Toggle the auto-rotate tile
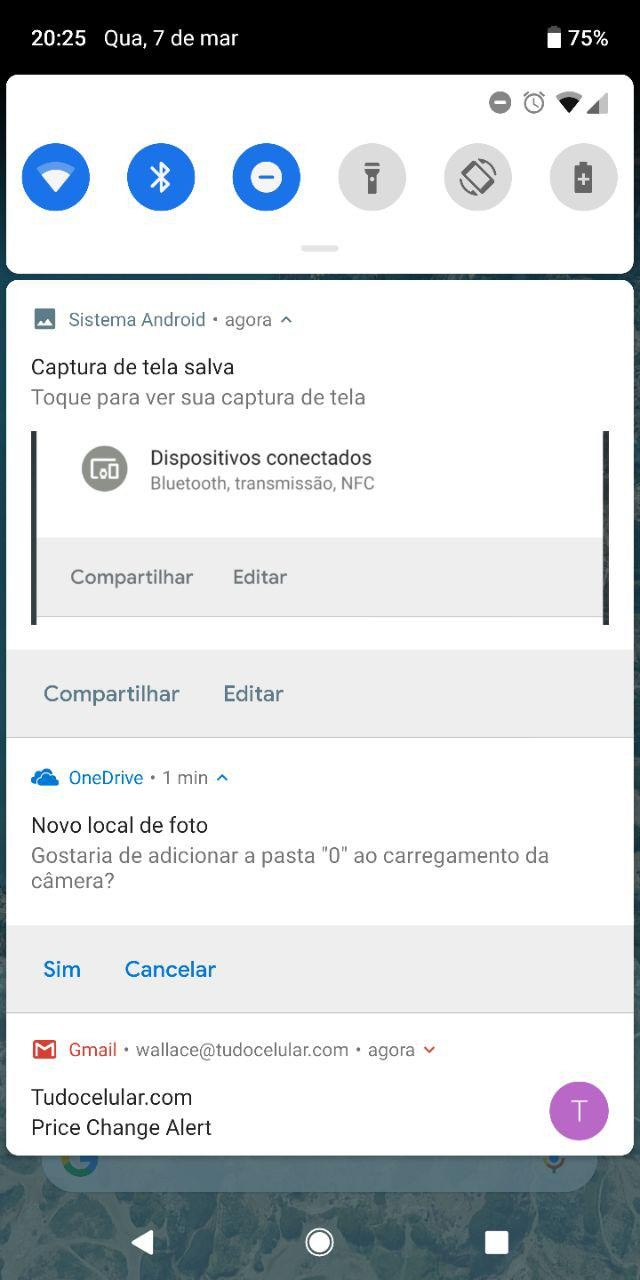This screenshot has width=640, height=1280. pyautogui.click(x=478, y=177)
